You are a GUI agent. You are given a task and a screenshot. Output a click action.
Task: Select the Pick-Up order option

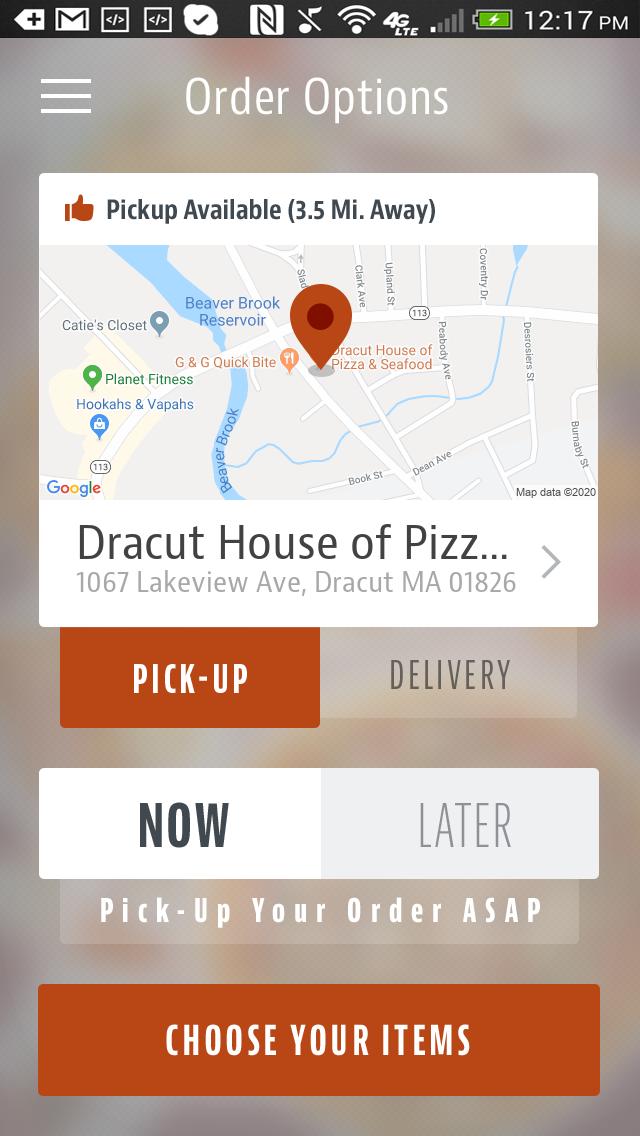coord(190,677)
